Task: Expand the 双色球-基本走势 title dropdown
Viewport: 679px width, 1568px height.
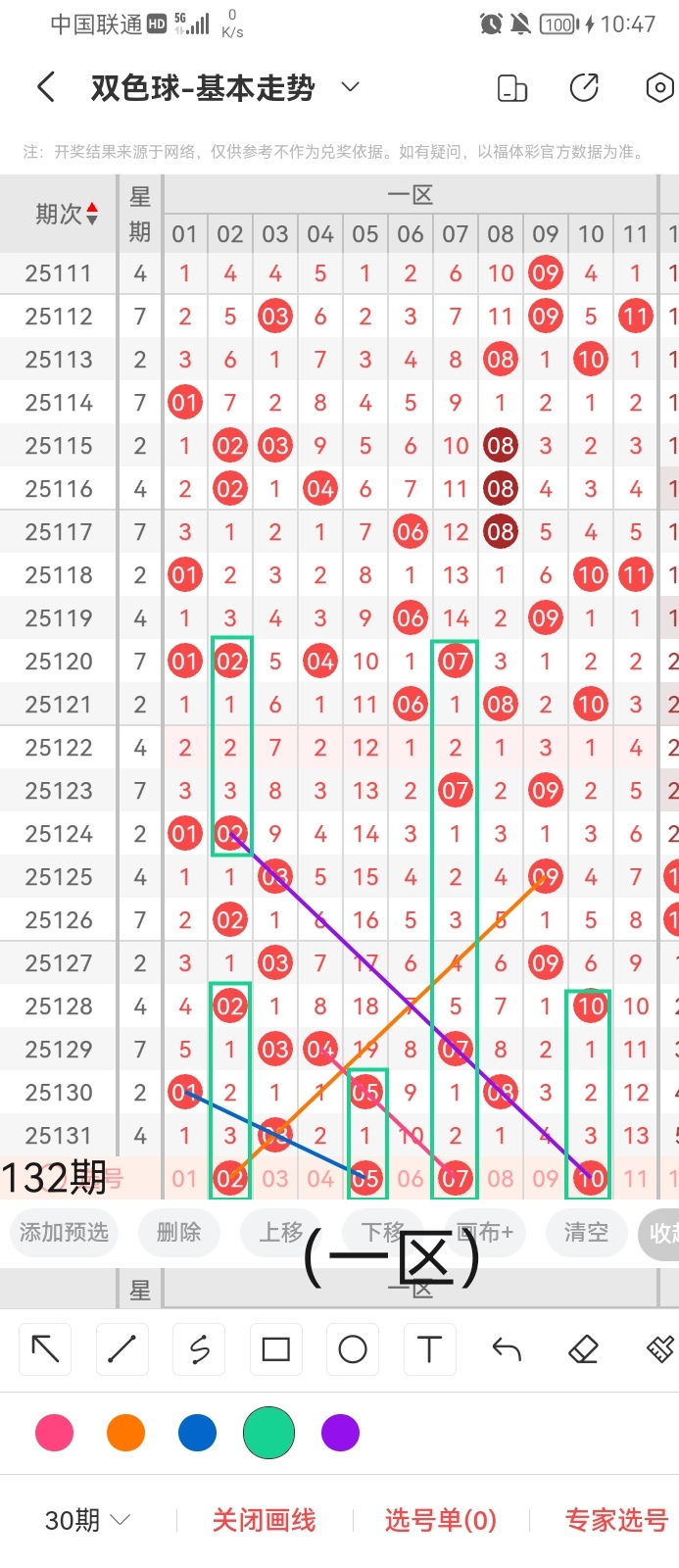Action: point(350,87)
